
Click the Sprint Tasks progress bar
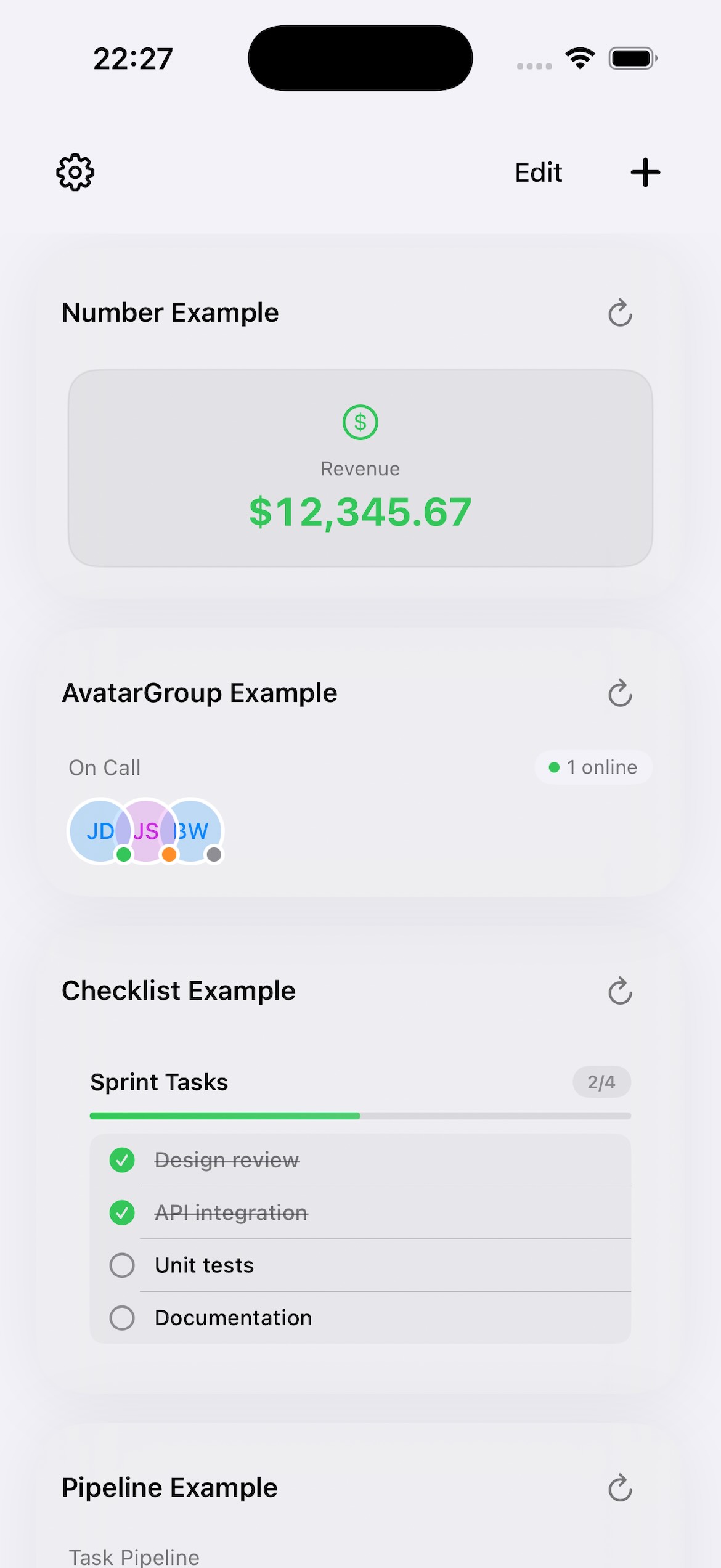360,1116
